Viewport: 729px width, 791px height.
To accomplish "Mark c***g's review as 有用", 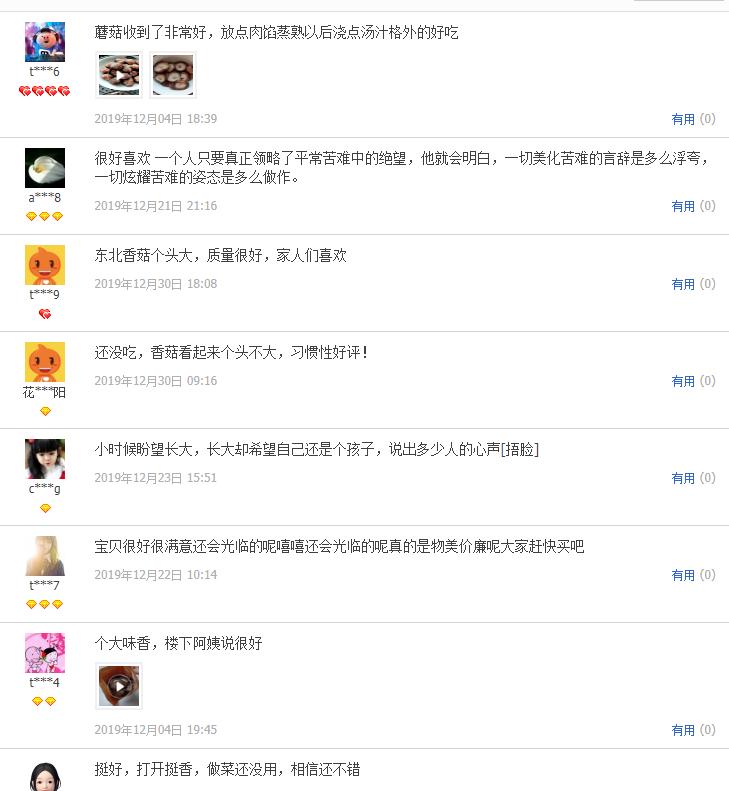I will point(683,478).
